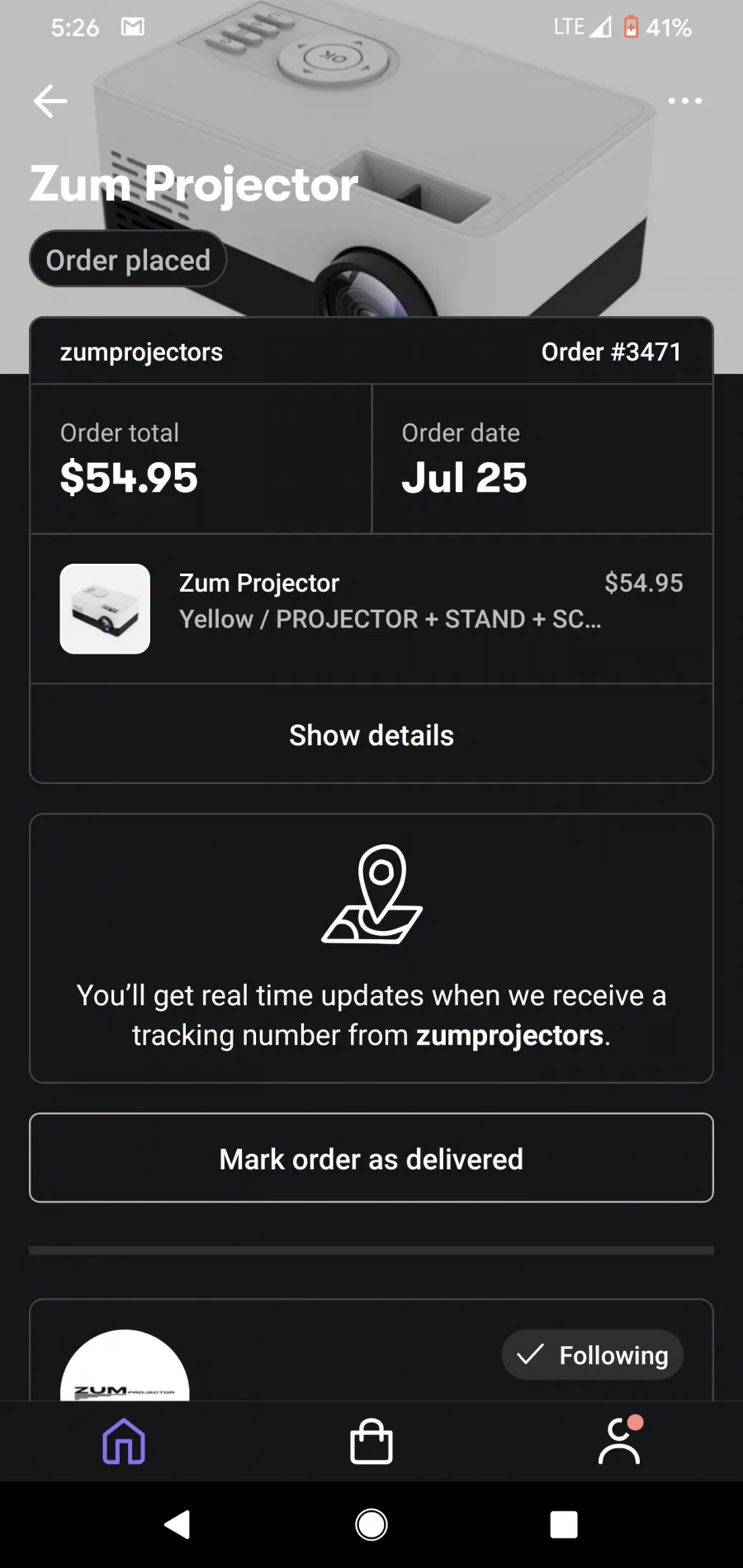This screenshot has width=743, height=1568.
Task: Mark order as delivered
Action: point(371,1159)
